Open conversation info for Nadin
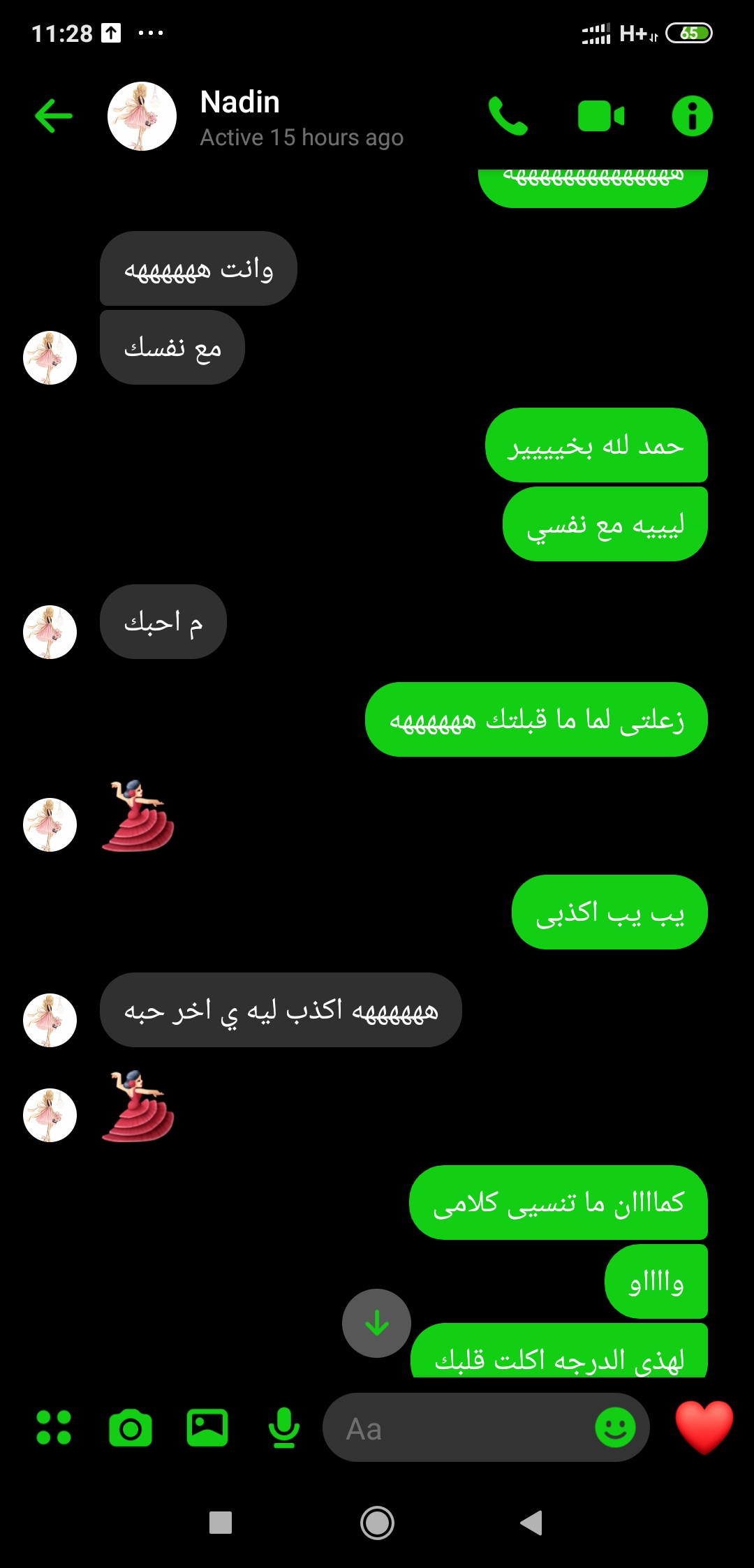This screenshot has width=754, height=1568. pos(692,116)
